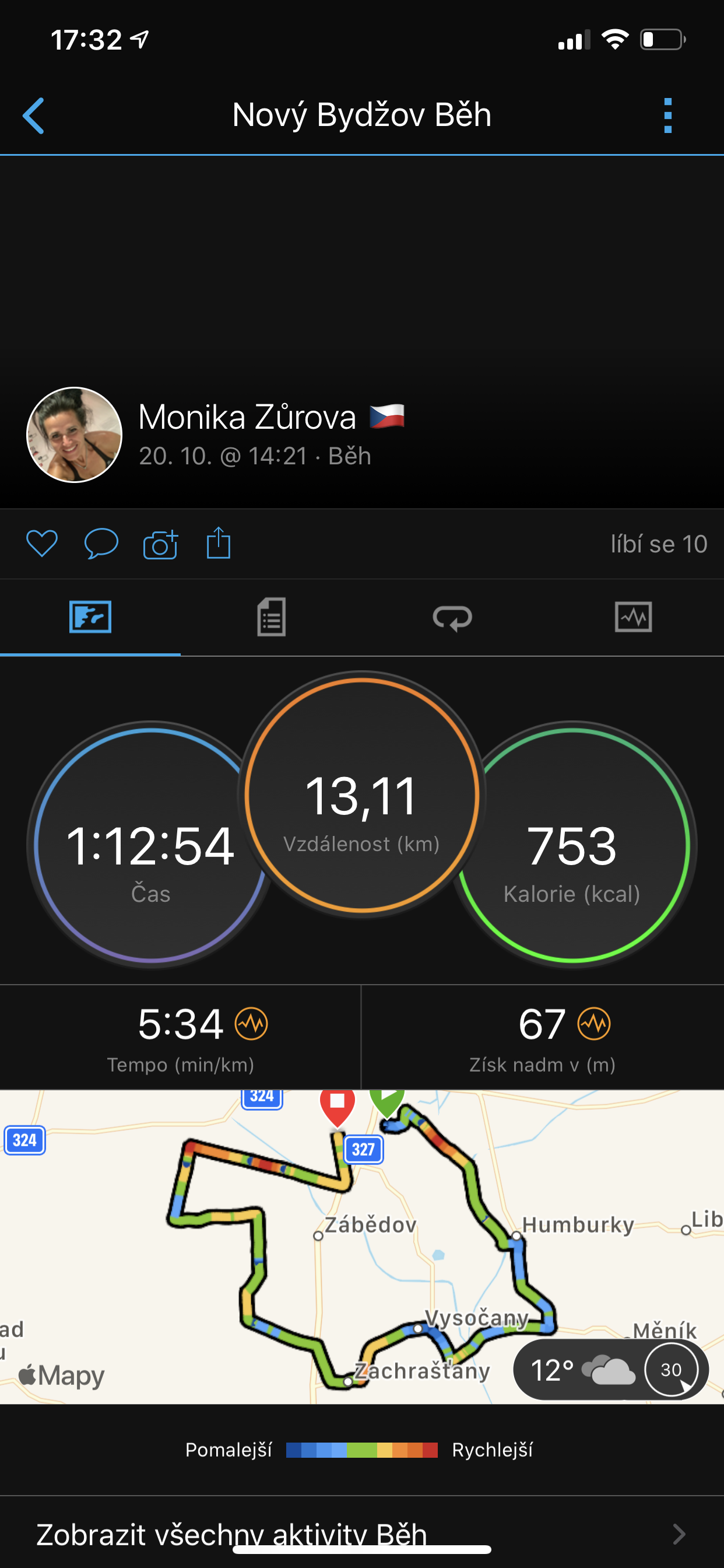Open the route map

click(x=362, y=1247)
